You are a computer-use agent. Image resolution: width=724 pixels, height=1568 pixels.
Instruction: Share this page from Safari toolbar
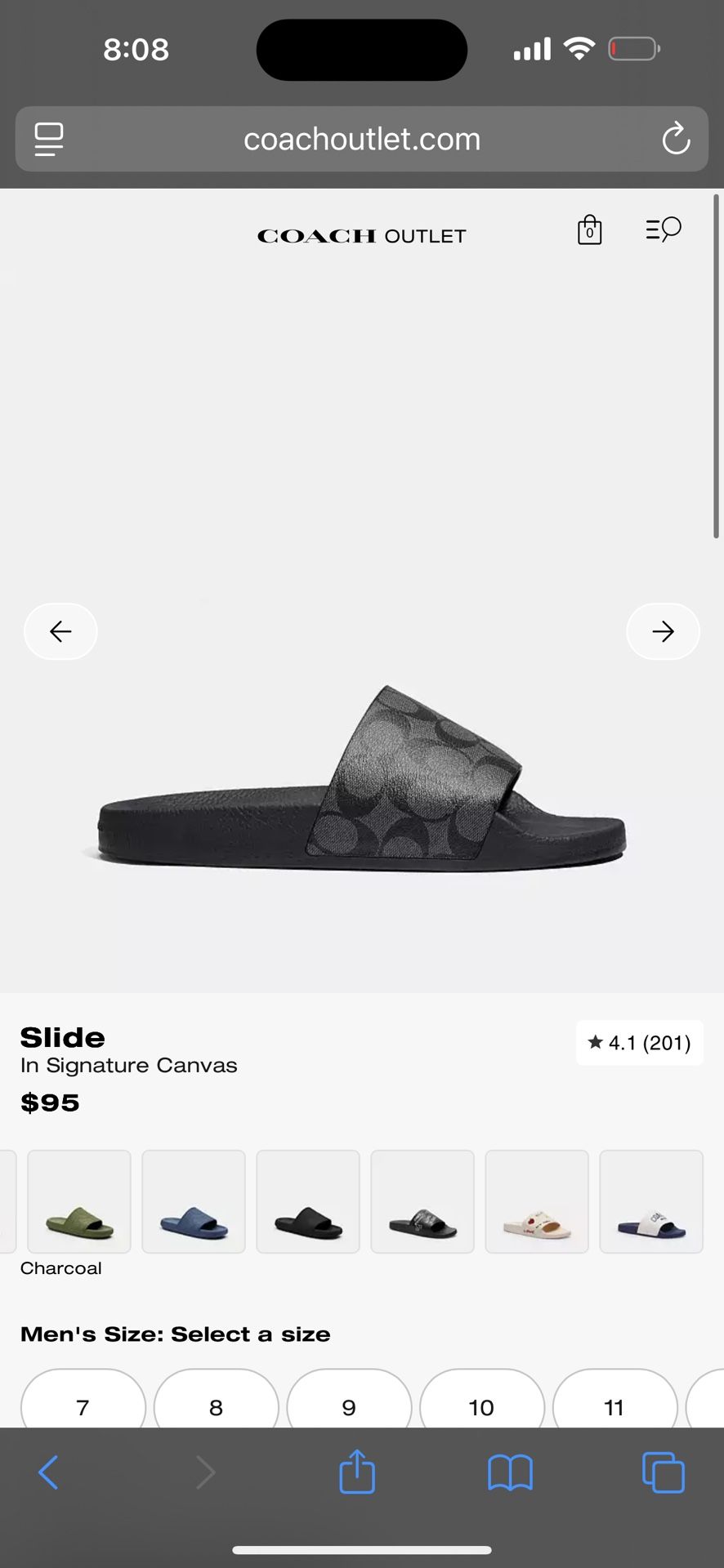pyautogui.click(x=357, y=1472)
